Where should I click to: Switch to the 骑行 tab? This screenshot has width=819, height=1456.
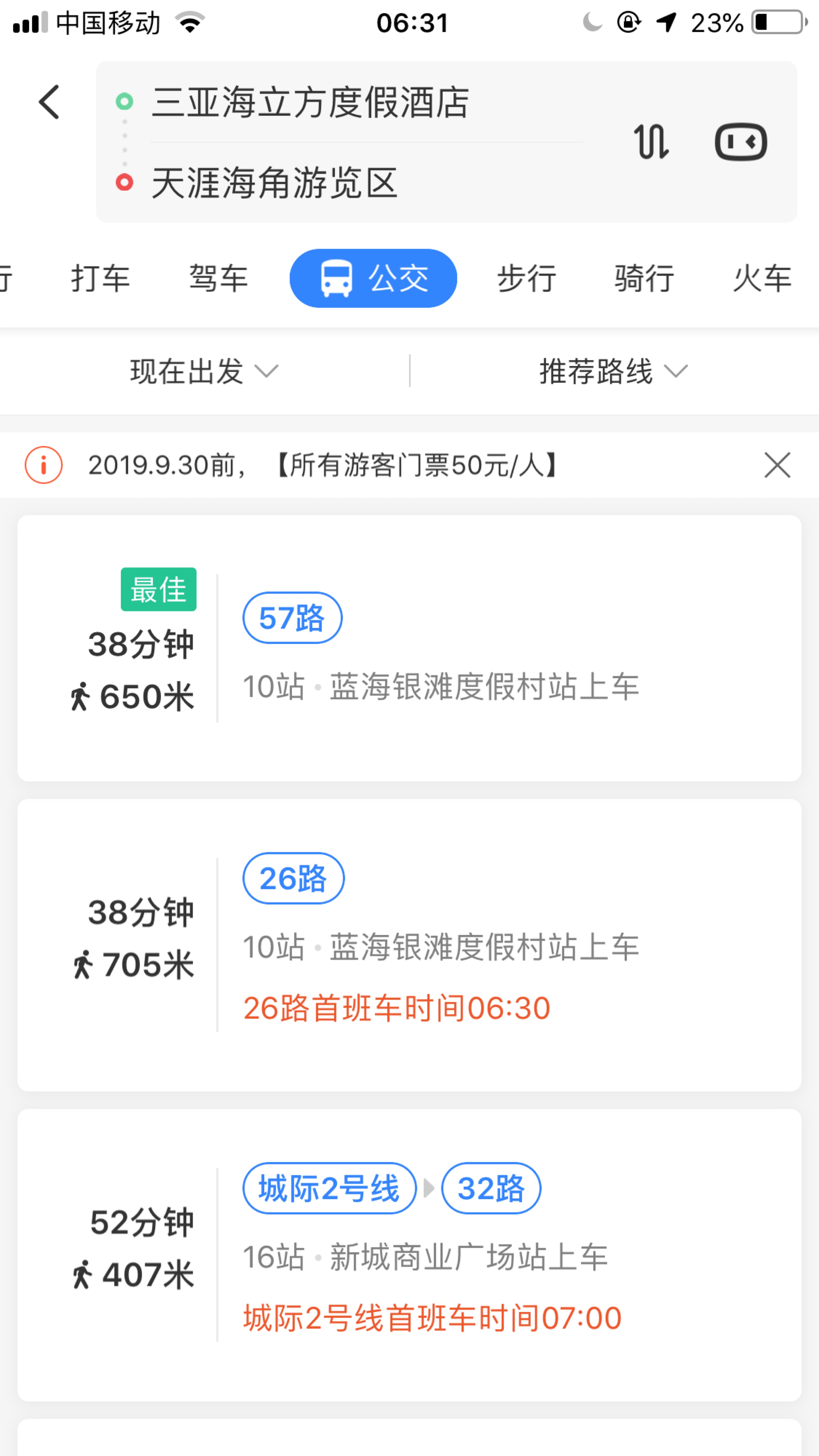pyautogui.click(x=644, y=278)
